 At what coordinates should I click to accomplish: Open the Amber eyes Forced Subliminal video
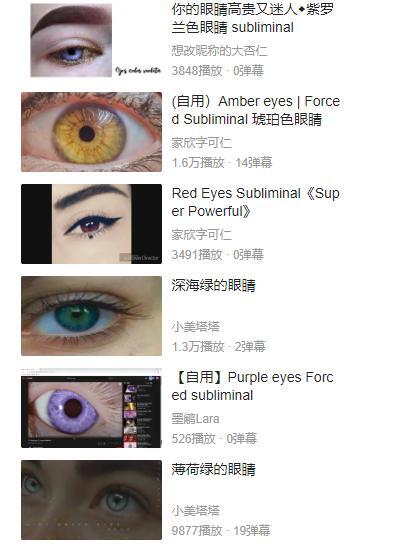(255, 110)
